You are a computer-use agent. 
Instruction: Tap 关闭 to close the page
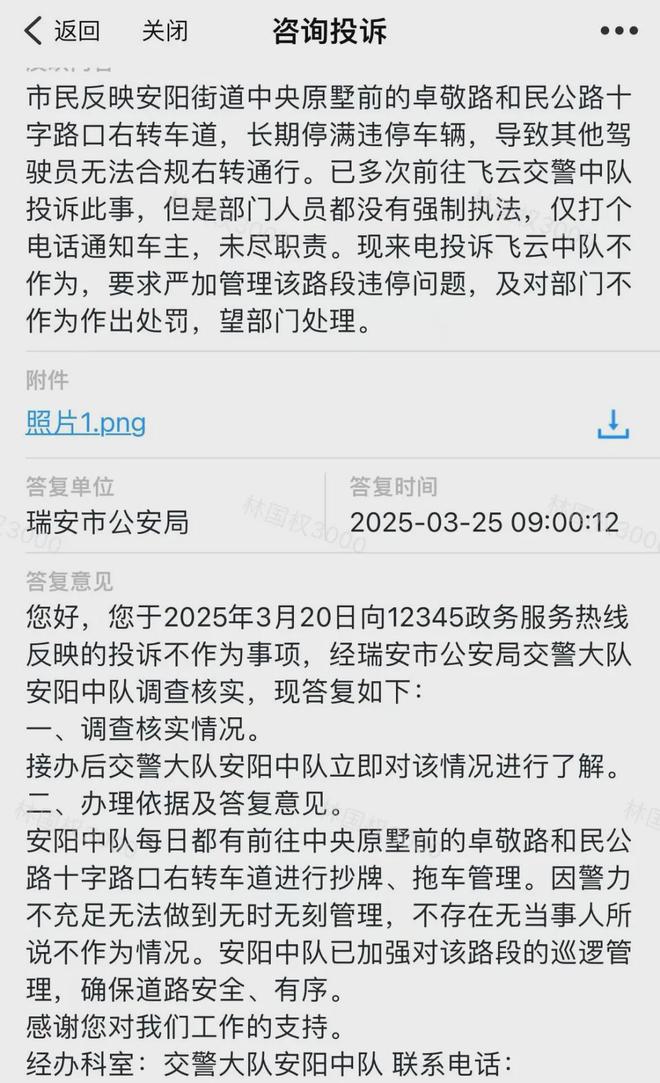click(164, 31)
